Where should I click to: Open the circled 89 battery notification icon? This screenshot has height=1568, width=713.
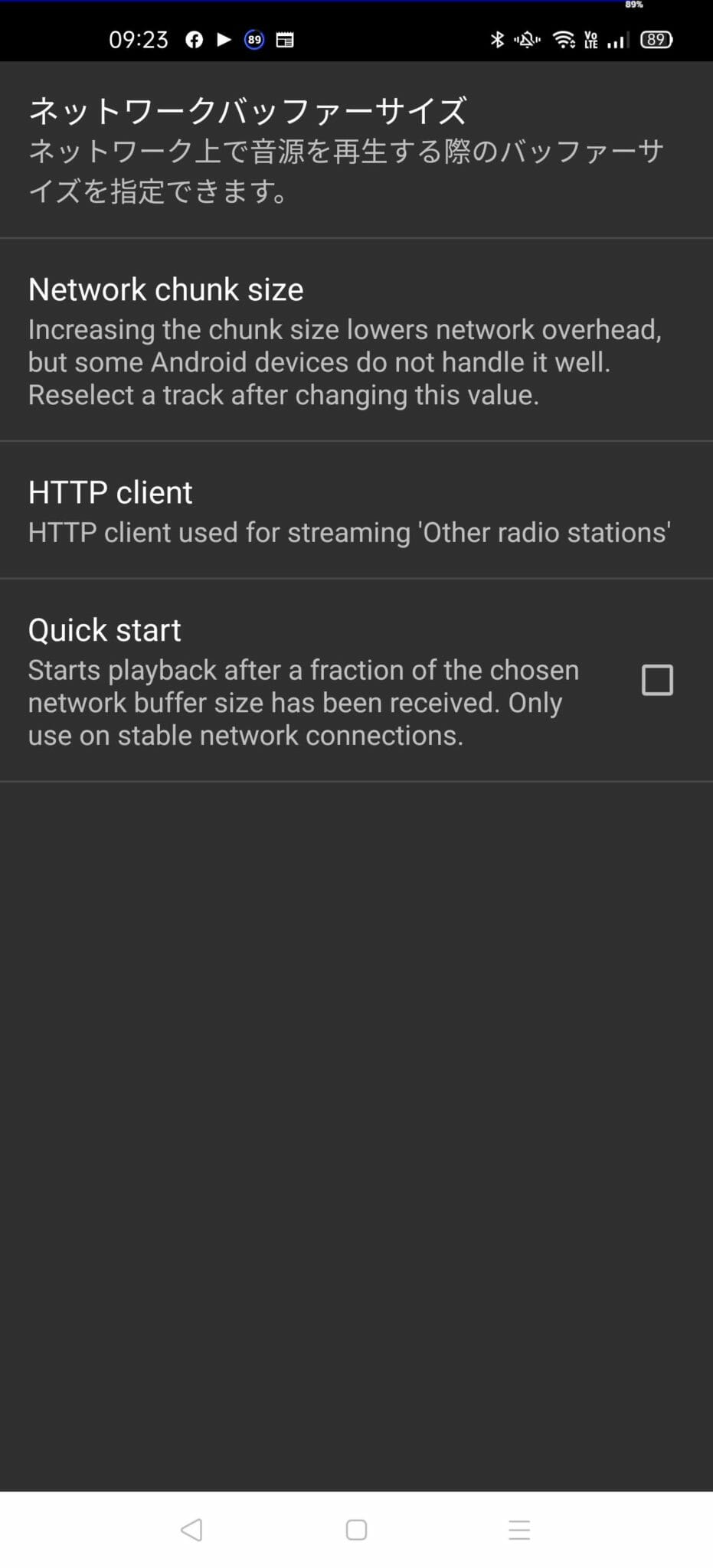point(255,40)
